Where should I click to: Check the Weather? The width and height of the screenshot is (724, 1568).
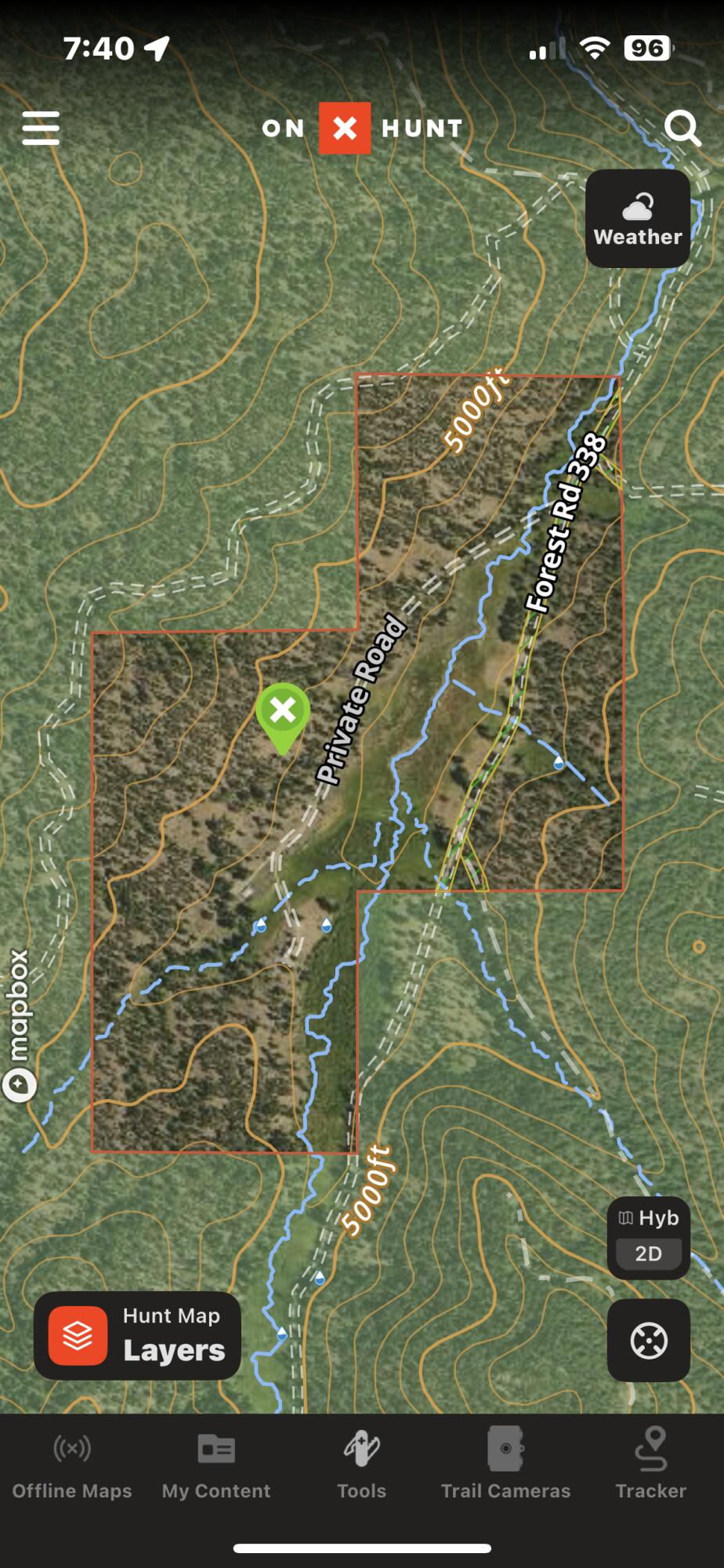[638, 219]
